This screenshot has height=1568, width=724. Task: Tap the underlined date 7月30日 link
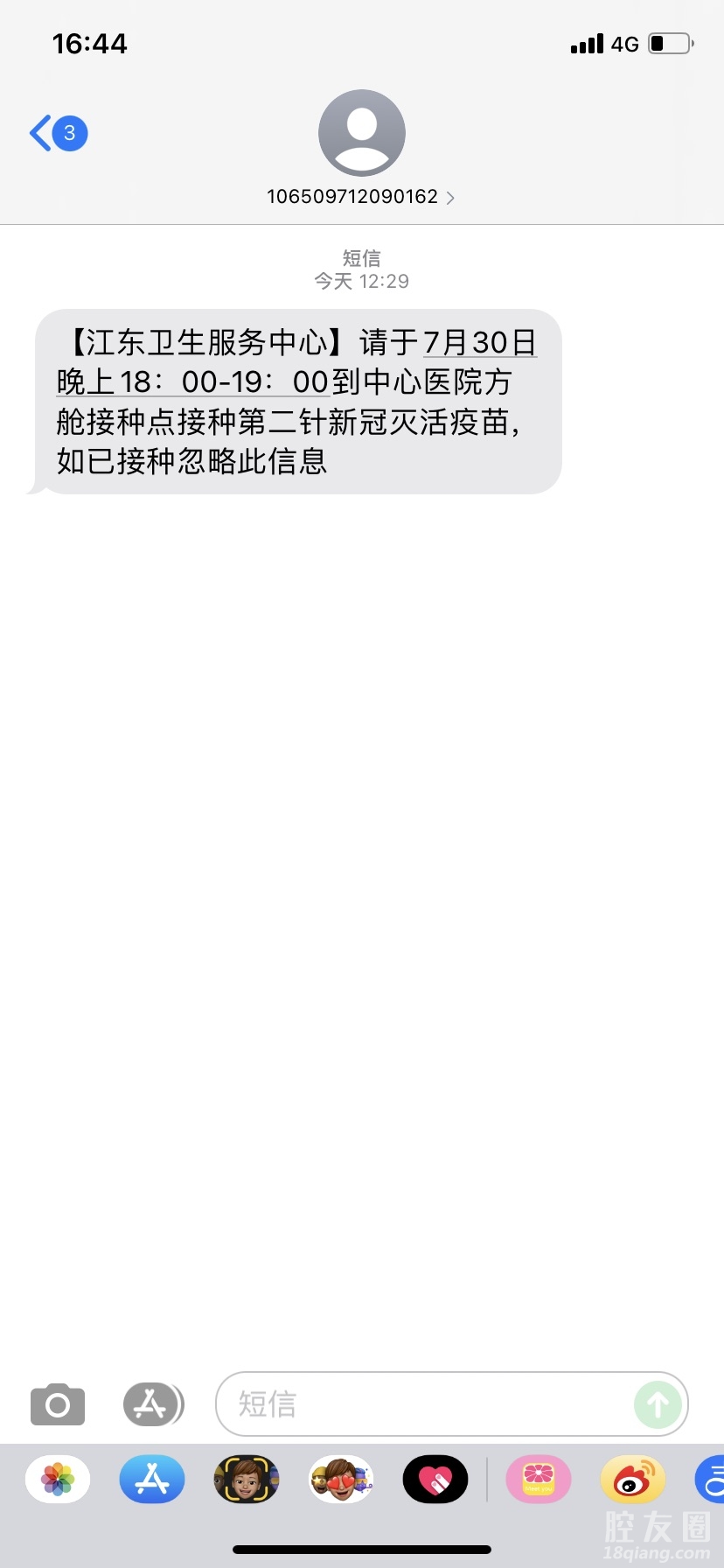coord(479,342)
